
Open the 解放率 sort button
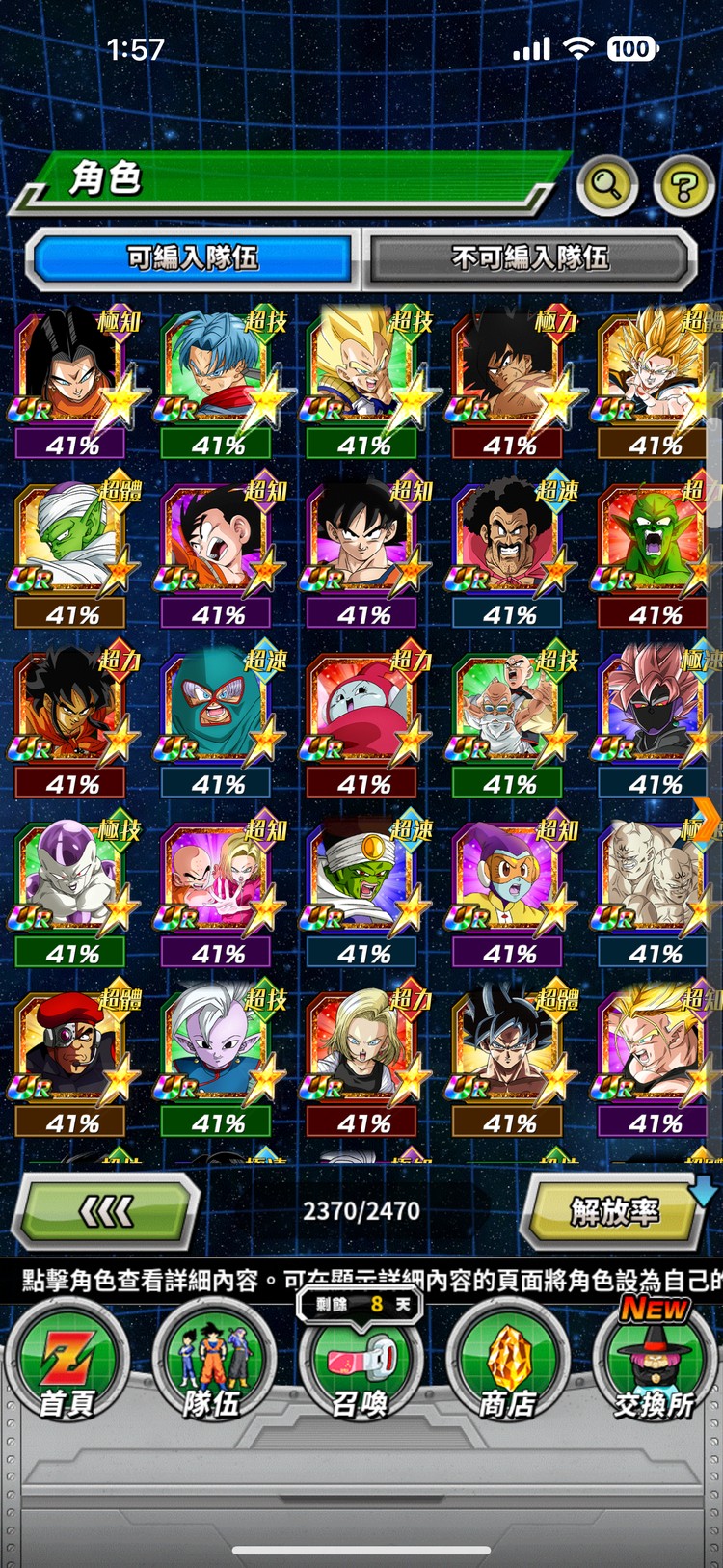[614, 1211]
